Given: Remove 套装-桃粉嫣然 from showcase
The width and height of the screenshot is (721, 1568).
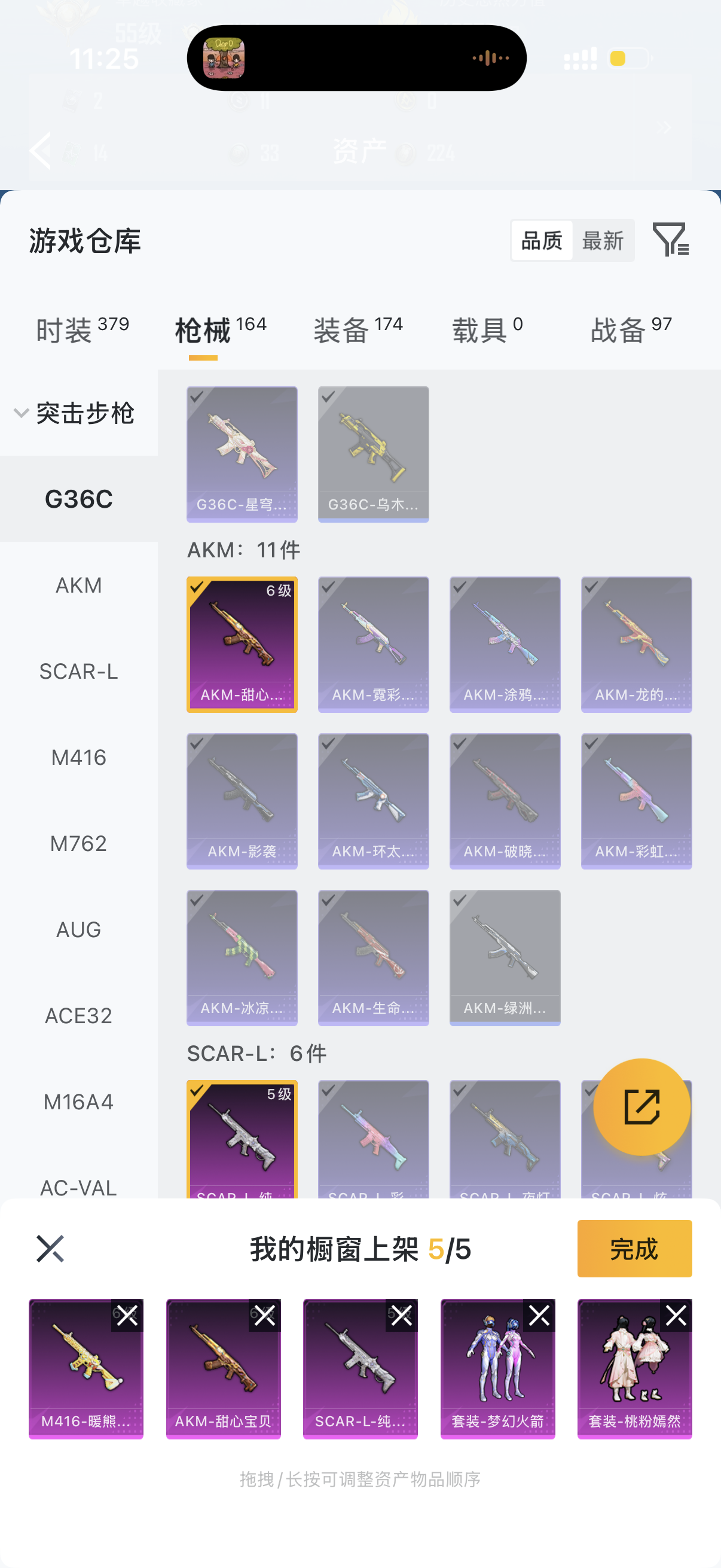Looking at the screenshot, I should (x=676, y=1316).
